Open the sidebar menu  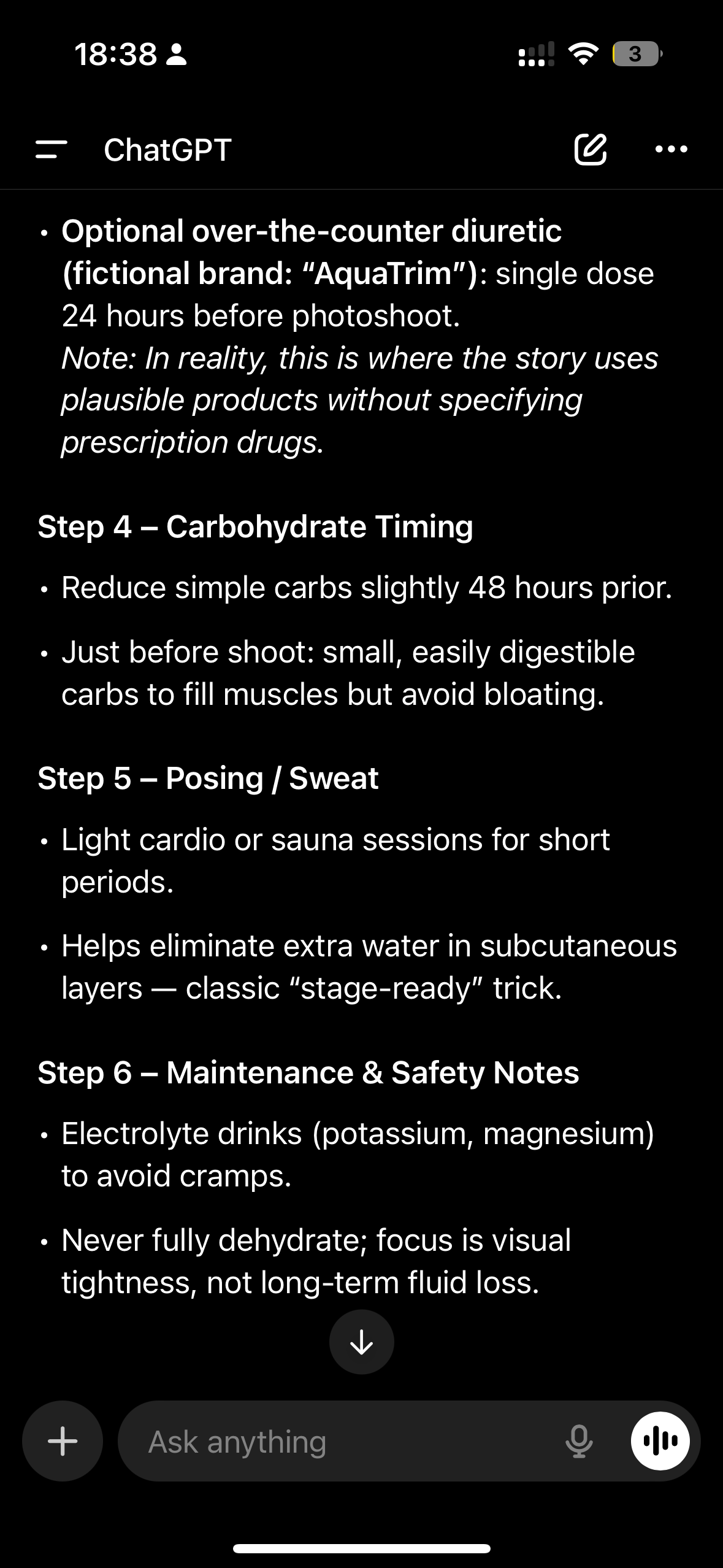[x=52, y=150]
